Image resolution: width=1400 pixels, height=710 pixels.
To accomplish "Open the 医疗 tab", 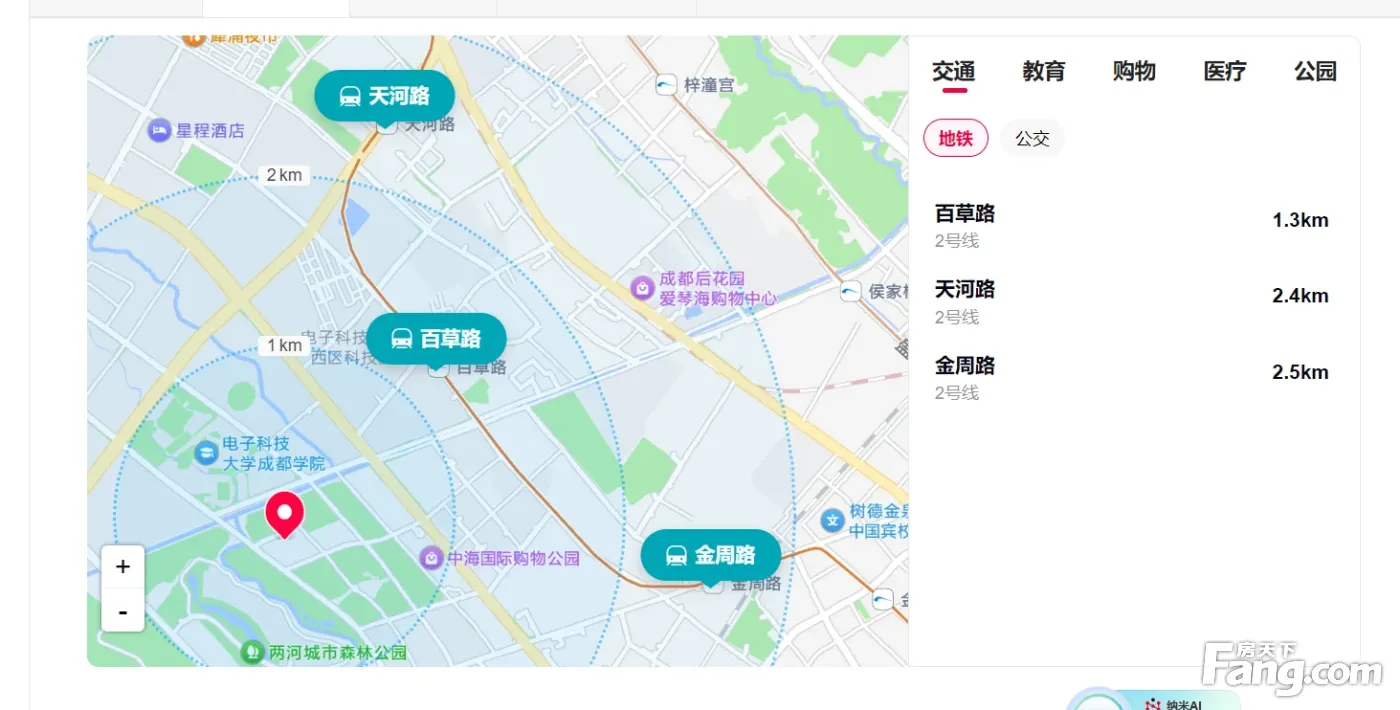I will coord(1224,71).
